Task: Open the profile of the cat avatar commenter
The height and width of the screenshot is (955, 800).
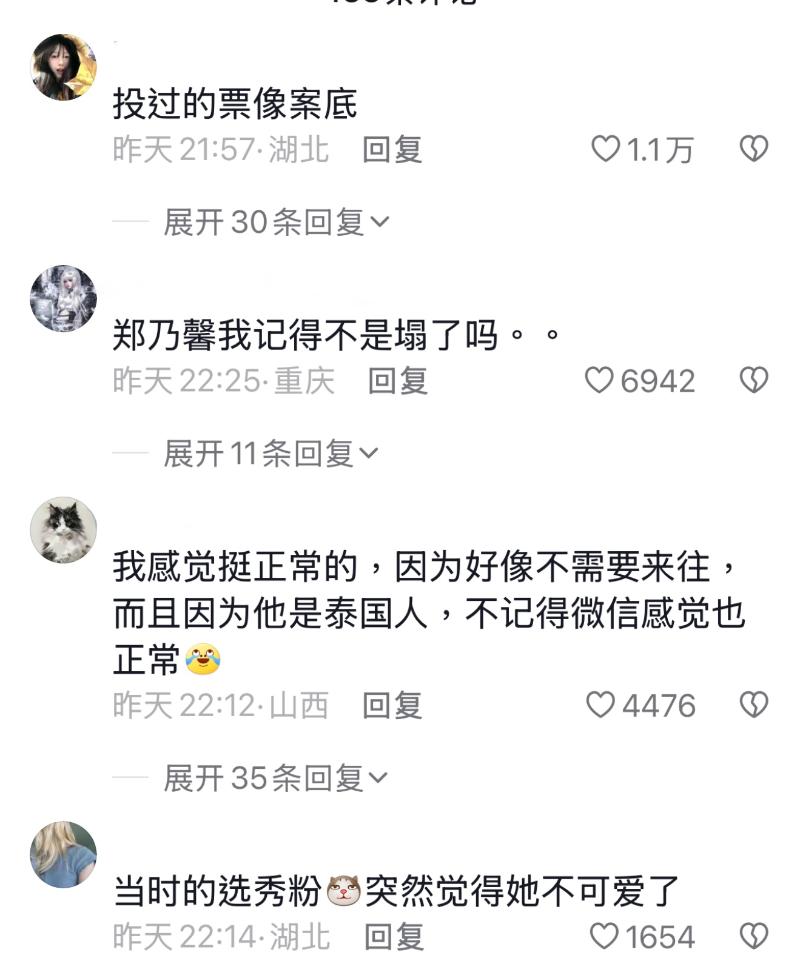Action: 64,530
